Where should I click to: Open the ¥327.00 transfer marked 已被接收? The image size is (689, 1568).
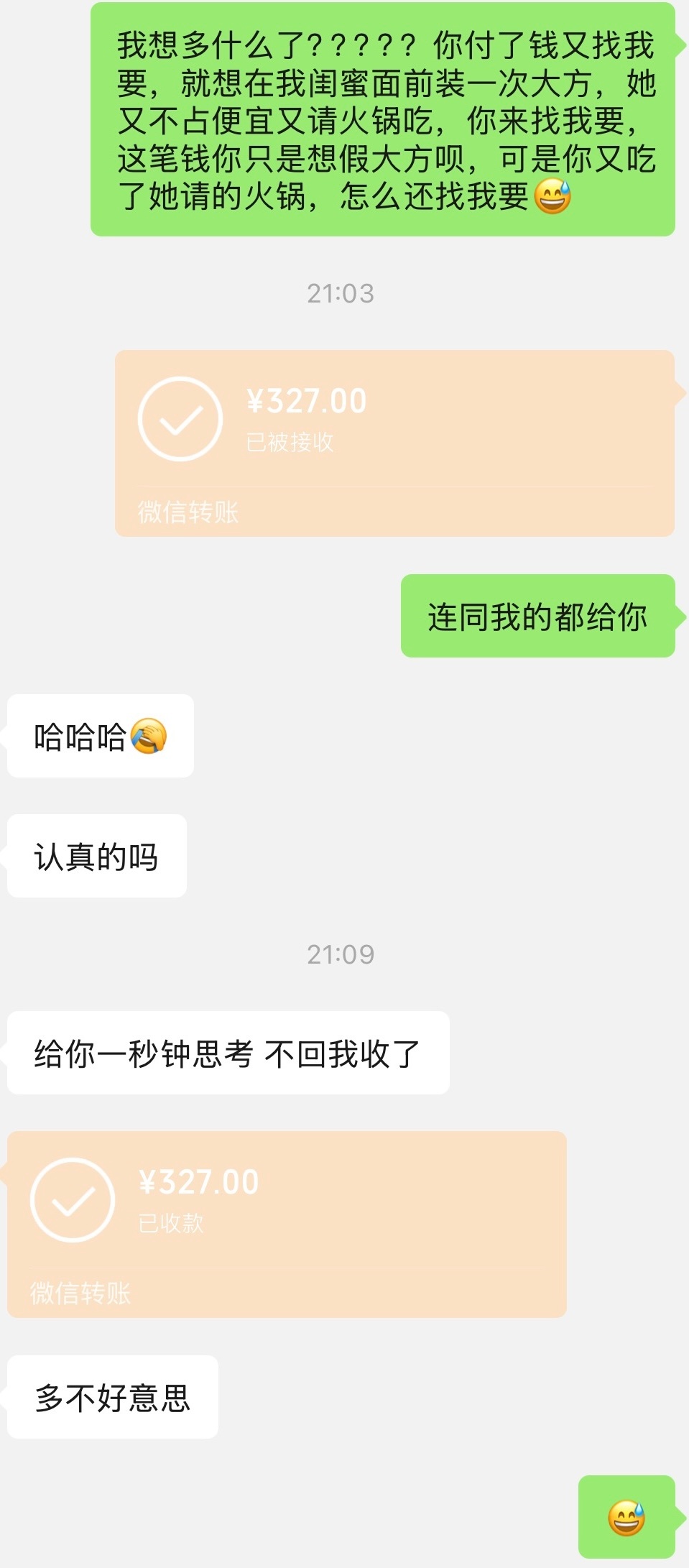pos(394,443)
